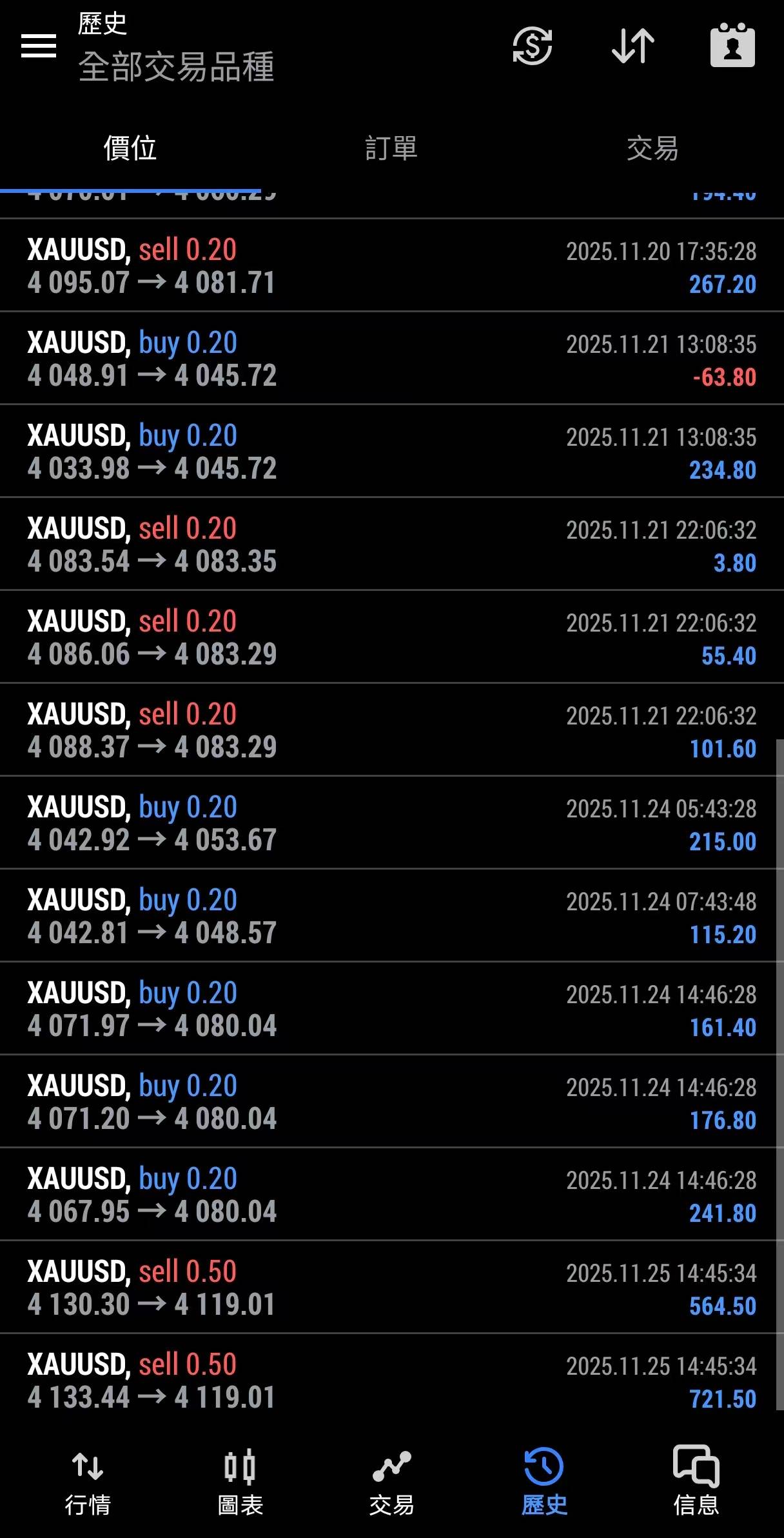Expand the buy trade with loss -63.80
This screenshot has width=784, height=1538.
(x=391, y=359)
